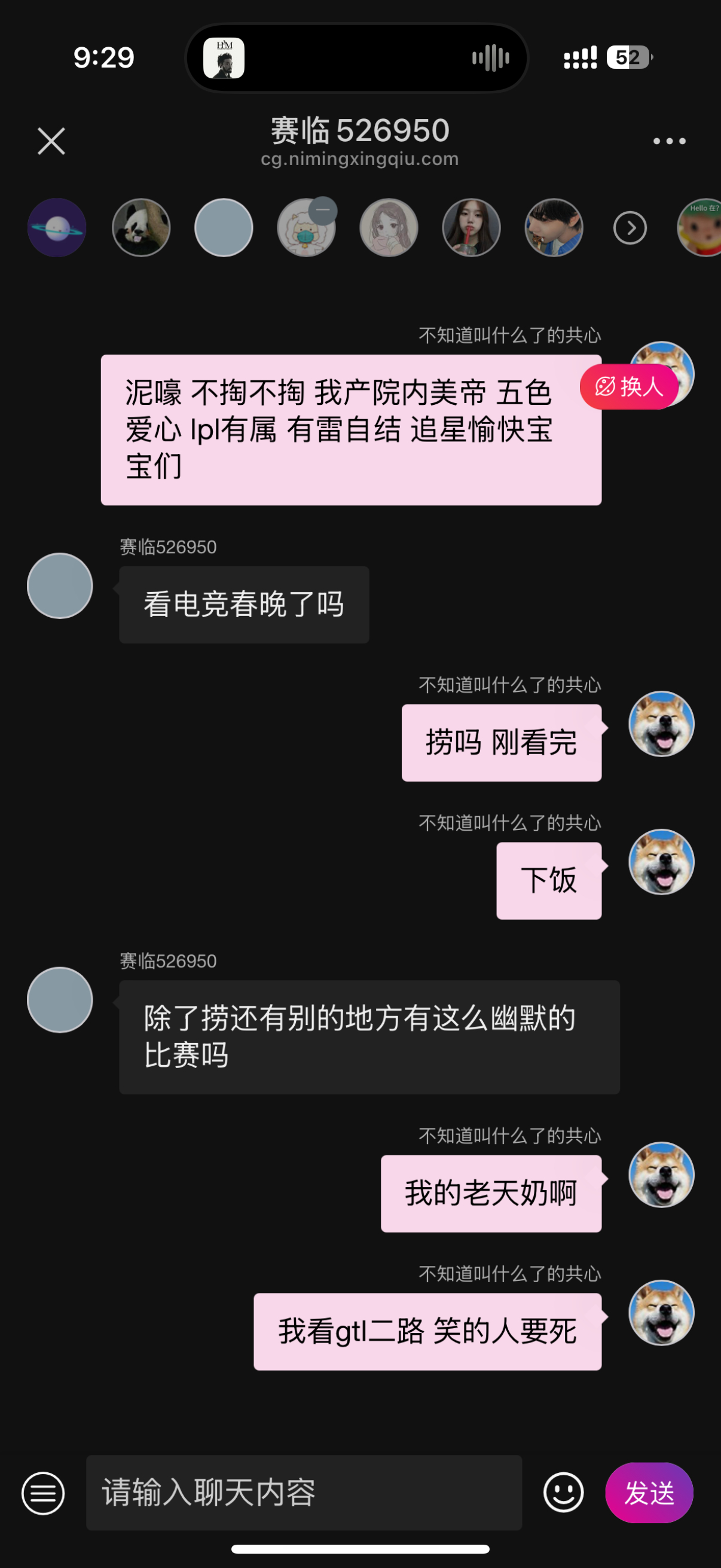Select the sheep with mask avatar
Screen dimensions: 721x1568
point(306,228)
